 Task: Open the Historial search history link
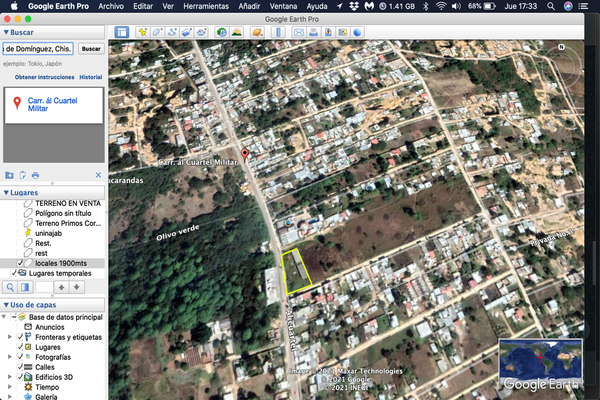click(x=90, y=77)
